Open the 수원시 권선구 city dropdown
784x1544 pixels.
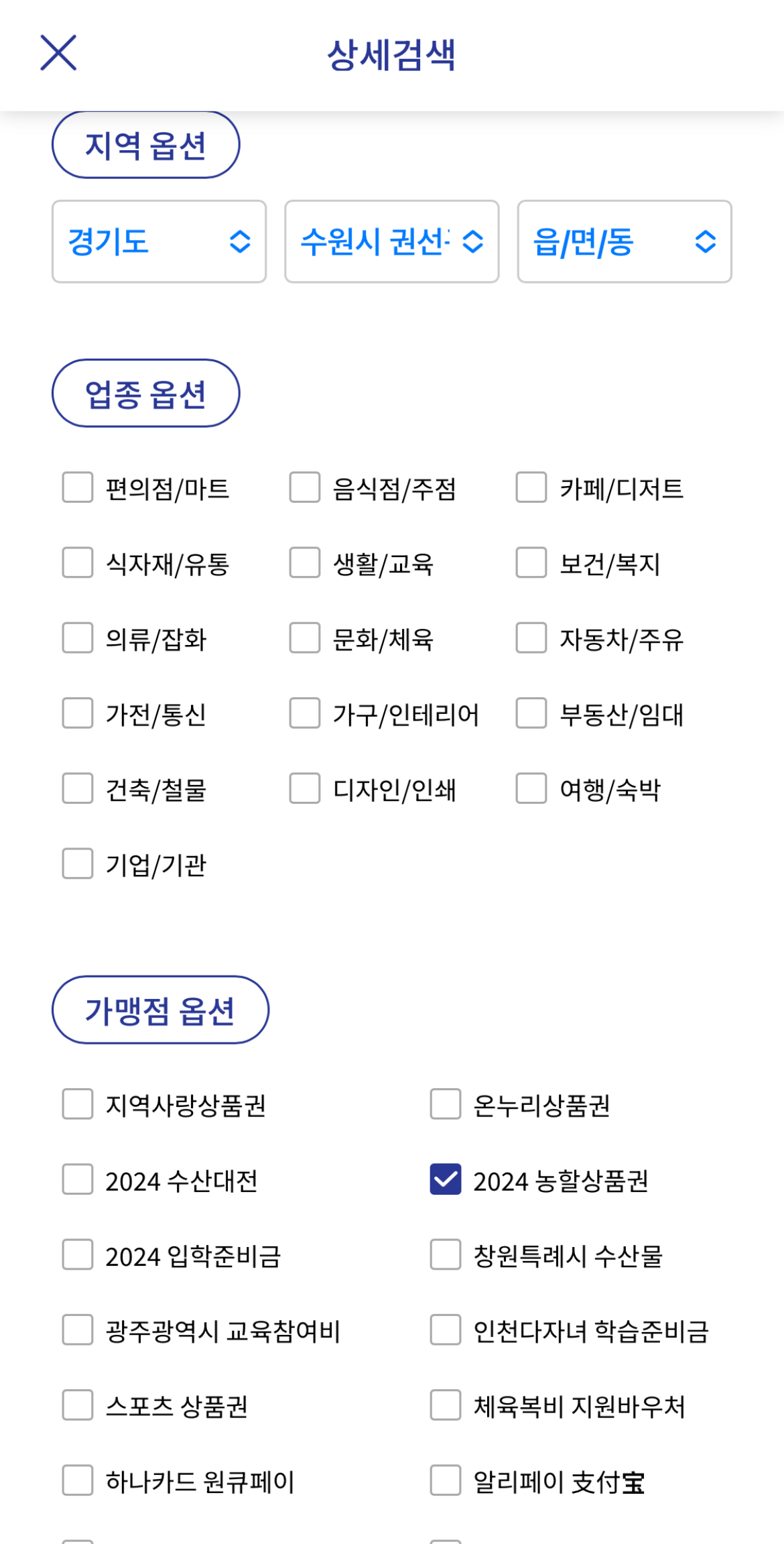click(x=391, y=242)
